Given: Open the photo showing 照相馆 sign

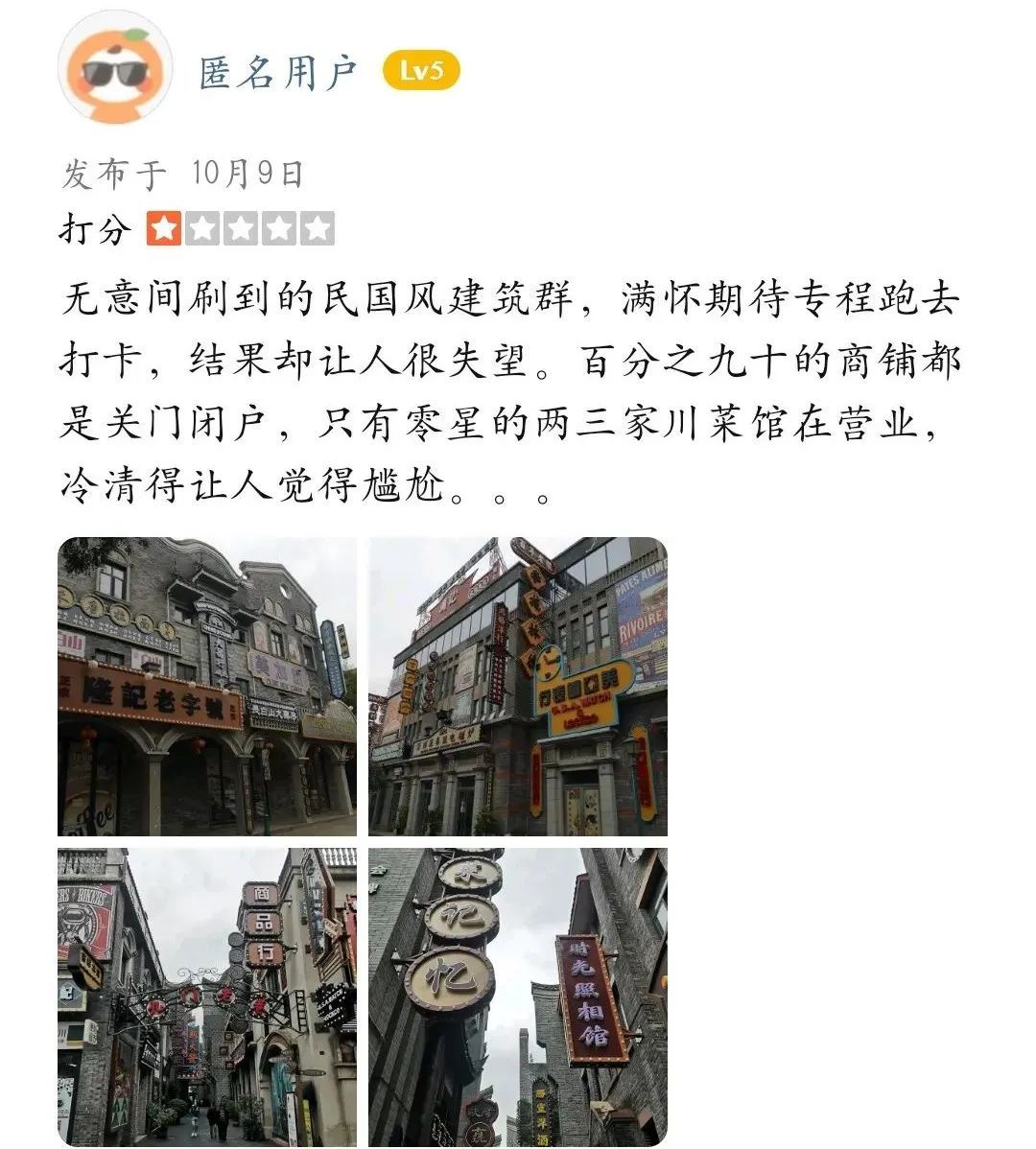Looking at the screenshot, I should 518,997.
